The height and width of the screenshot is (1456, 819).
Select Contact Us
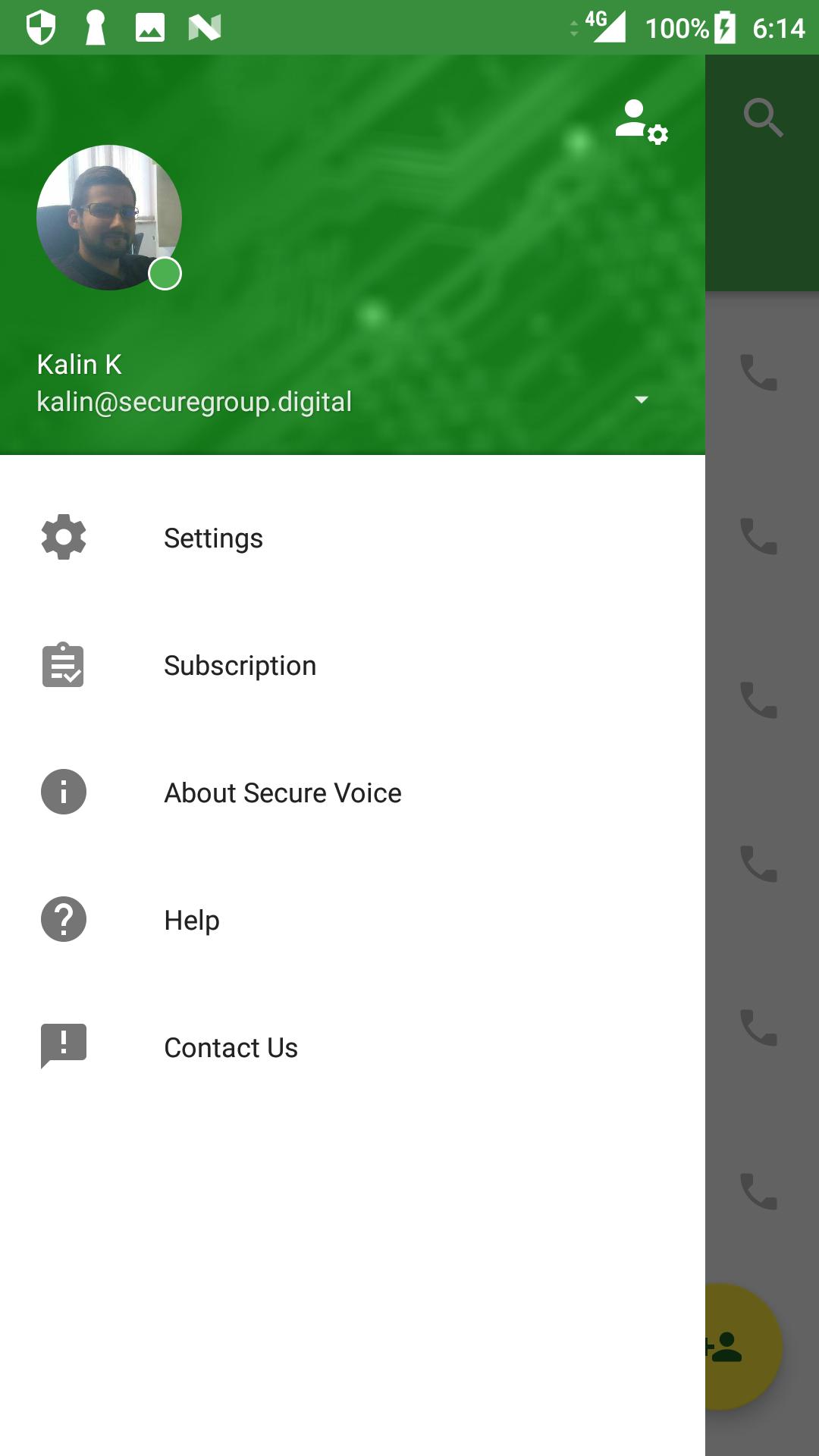coord(231,1047)
